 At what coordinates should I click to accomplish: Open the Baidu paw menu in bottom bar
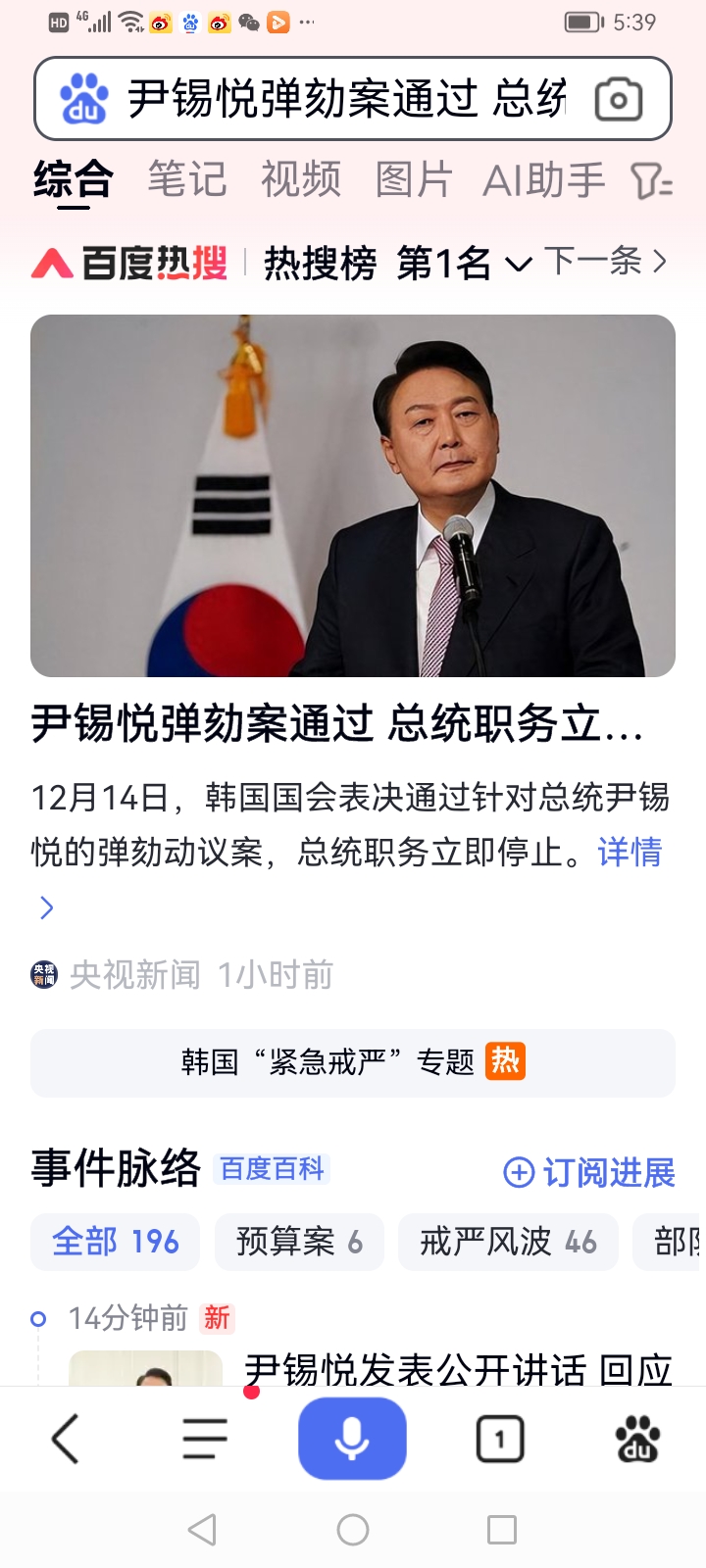638,1438
